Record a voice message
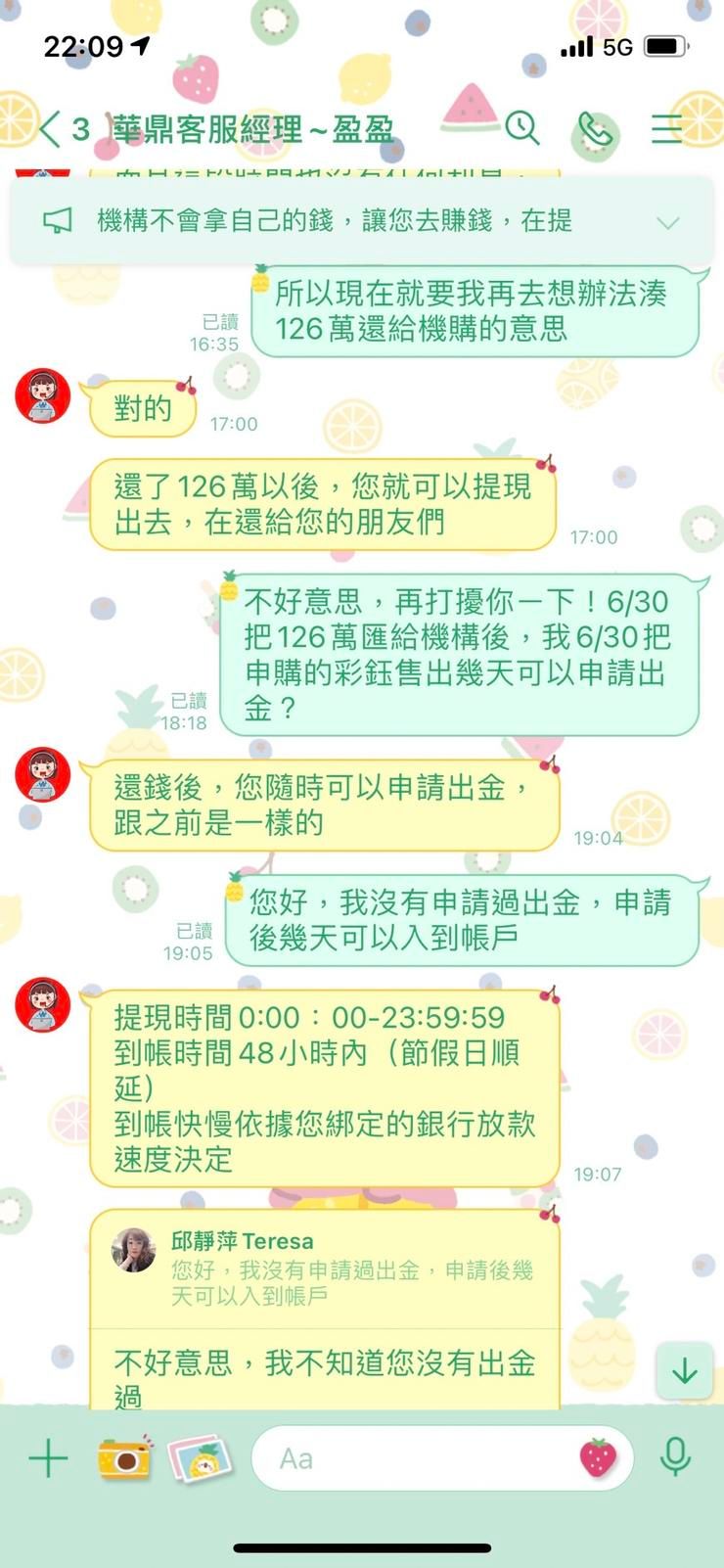Image resolution: width=724 pixels, height=1568 pixels. [675, 1458]
